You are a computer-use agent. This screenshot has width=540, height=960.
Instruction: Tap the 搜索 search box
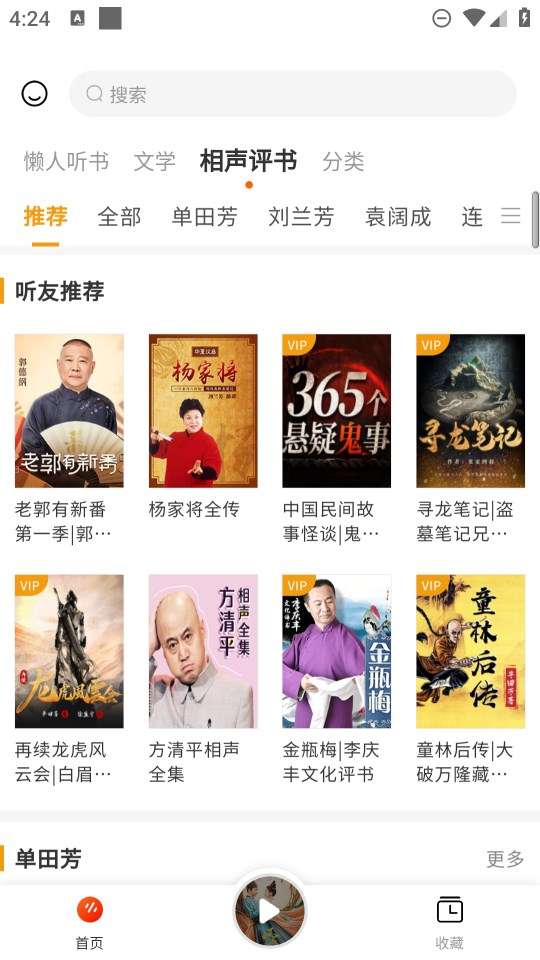click(293, 94)
